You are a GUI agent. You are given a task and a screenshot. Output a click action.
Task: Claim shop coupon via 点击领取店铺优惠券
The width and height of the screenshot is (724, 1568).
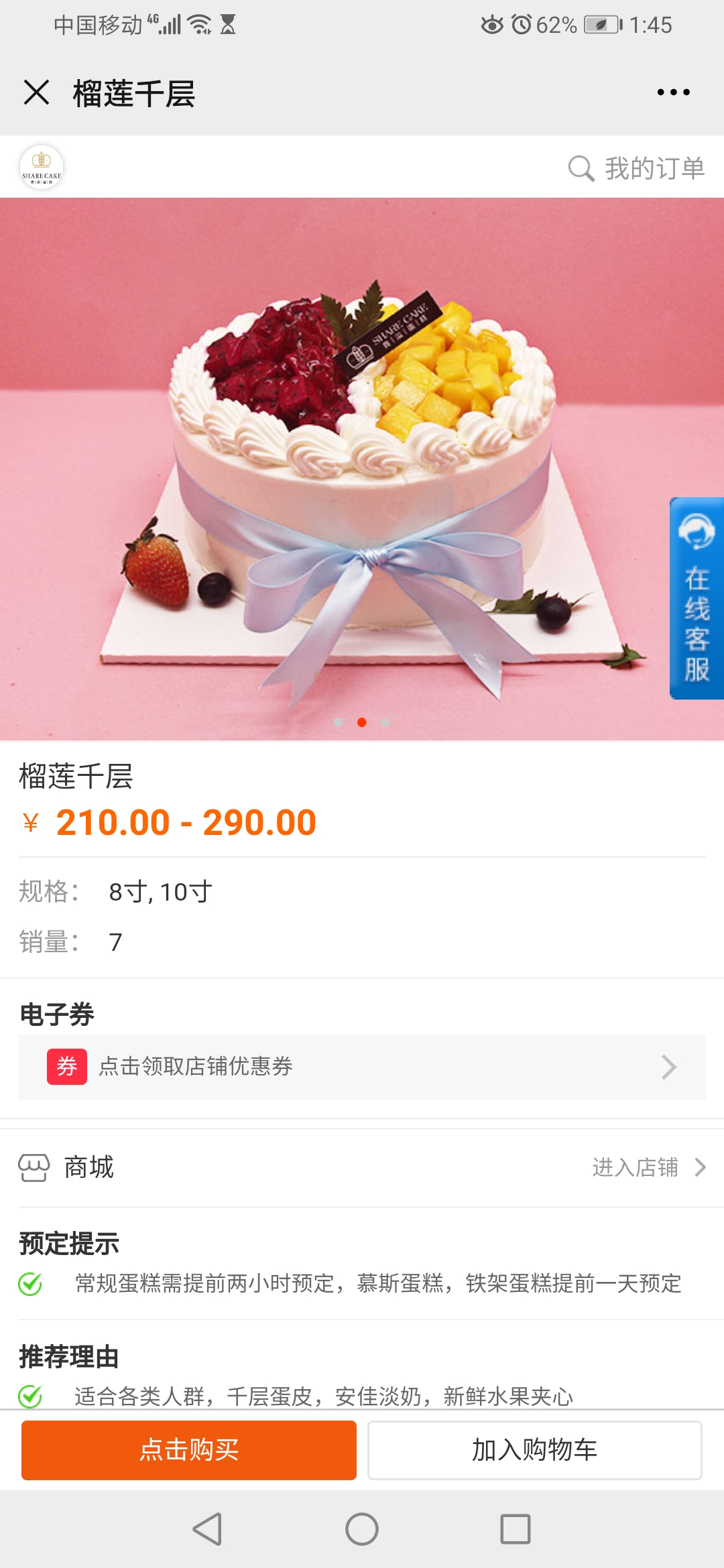click(362, 1067)
